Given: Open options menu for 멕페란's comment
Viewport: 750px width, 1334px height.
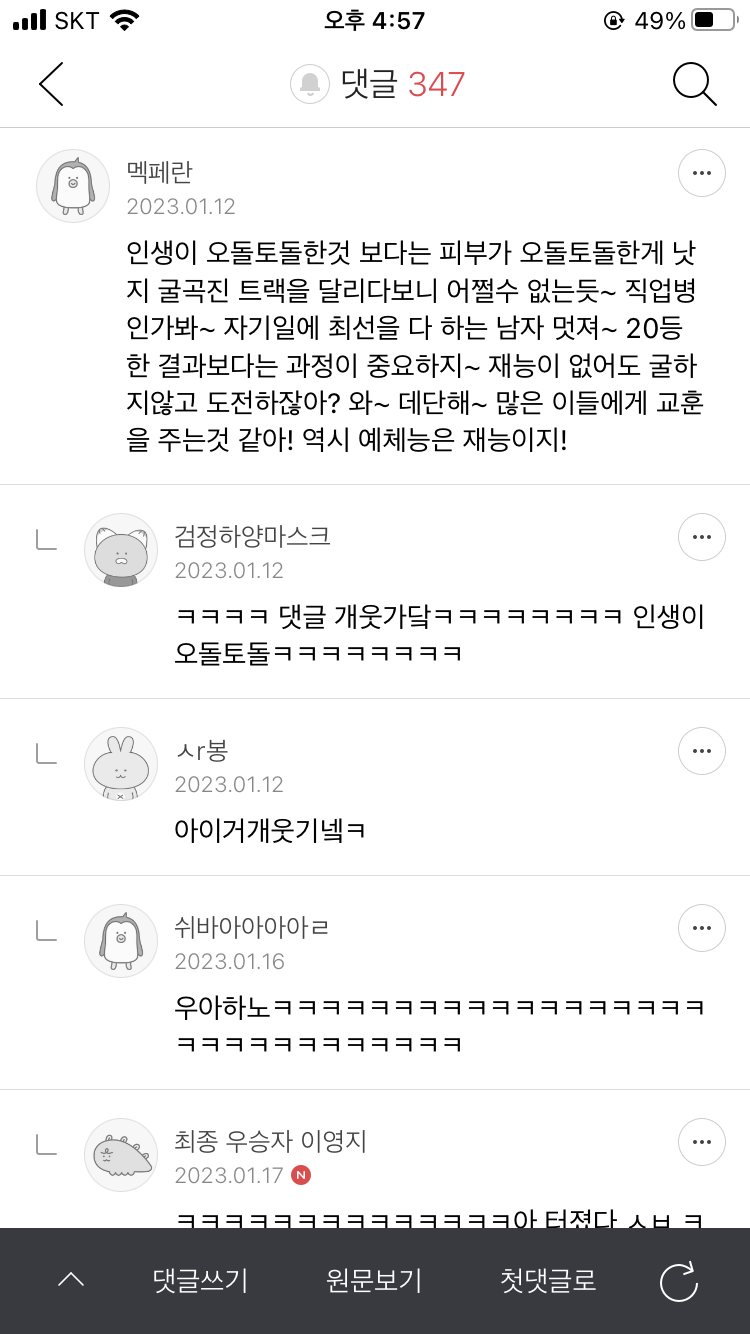Looking at the screenshot, I should (701, 173).
